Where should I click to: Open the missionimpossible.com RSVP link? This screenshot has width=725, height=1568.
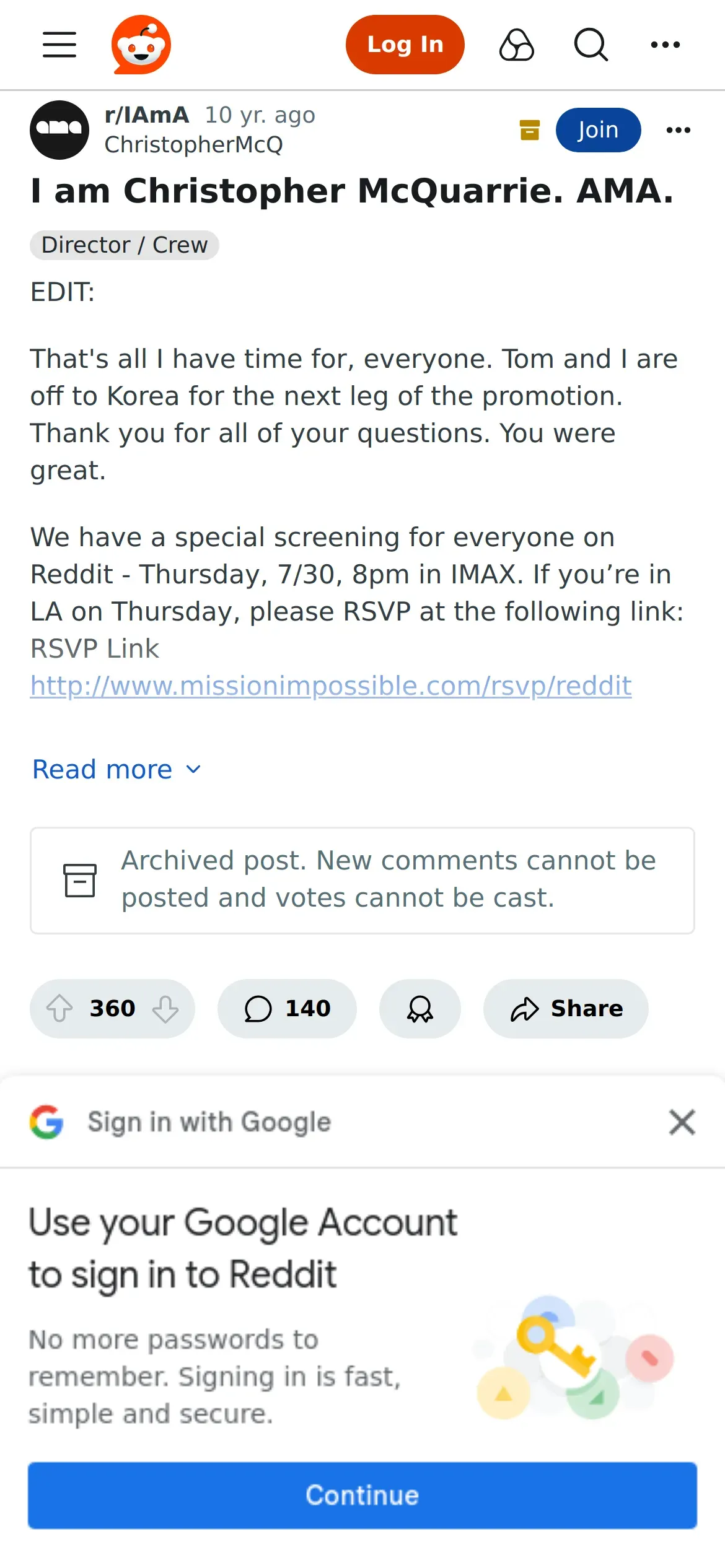coord(331,686)
